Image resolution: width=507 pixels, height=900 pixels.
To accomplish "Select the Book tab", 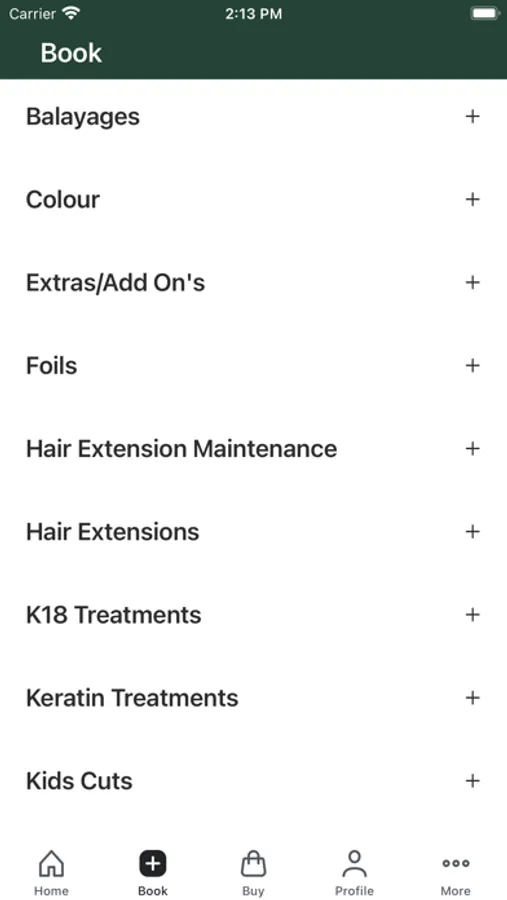I will click(153, 872).
